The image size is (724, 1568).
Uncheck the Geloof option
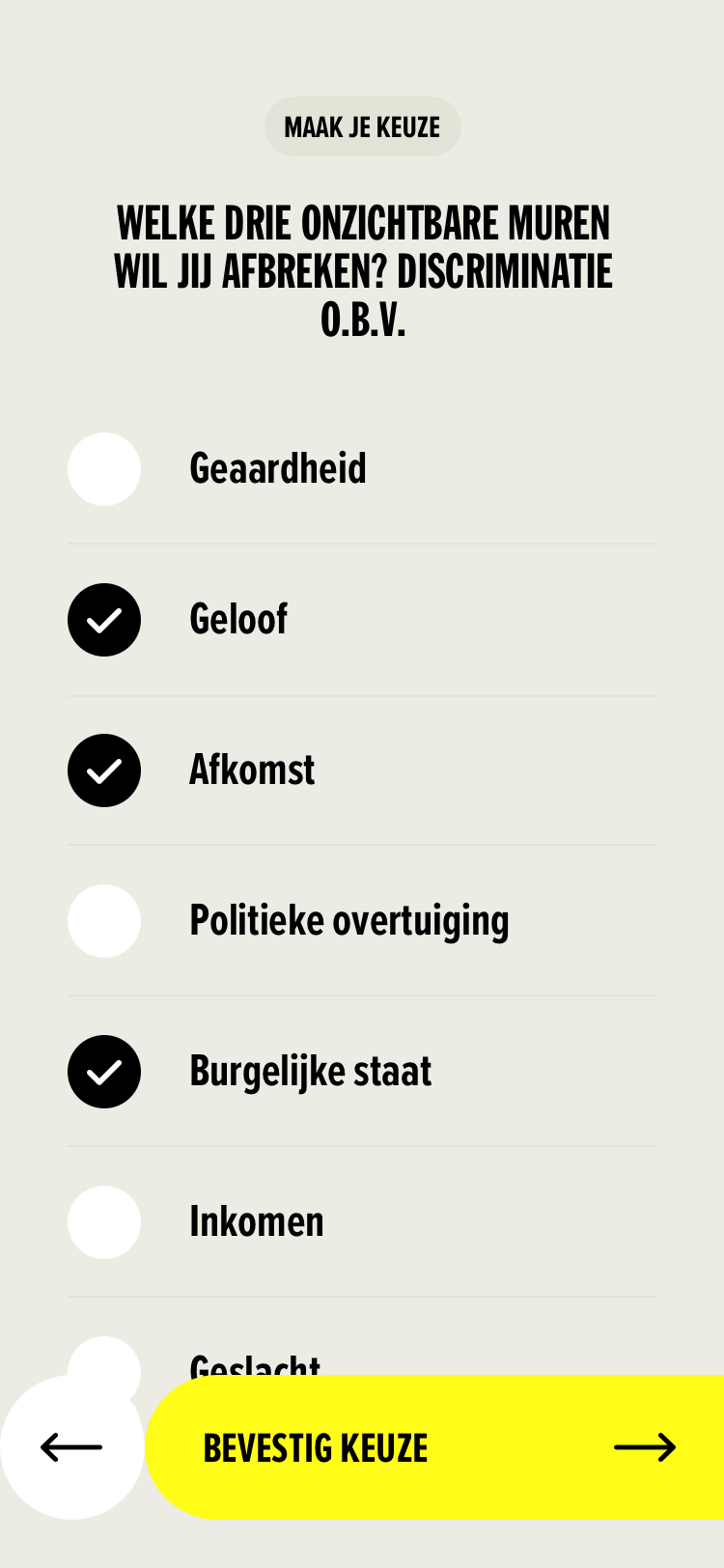click(104, 620)
